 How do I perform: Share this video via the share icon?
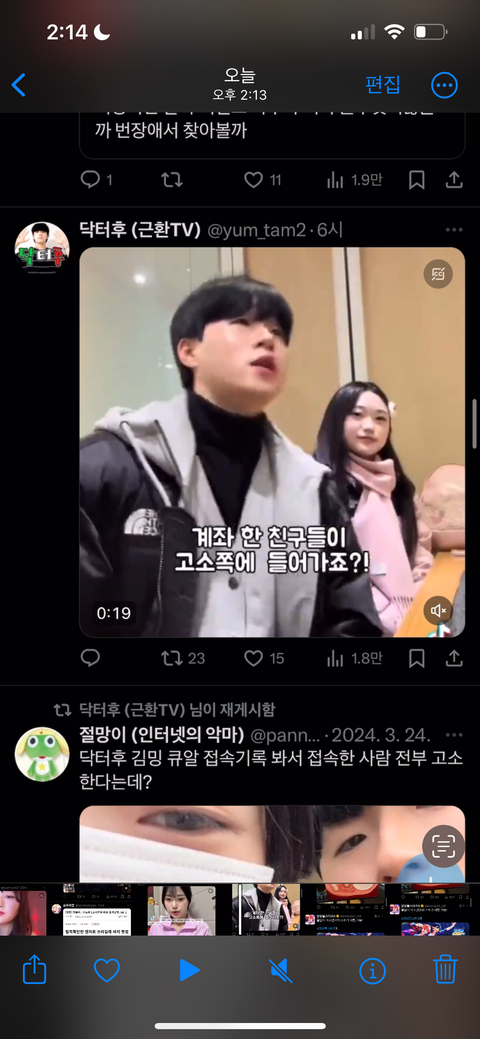[34, 970]
